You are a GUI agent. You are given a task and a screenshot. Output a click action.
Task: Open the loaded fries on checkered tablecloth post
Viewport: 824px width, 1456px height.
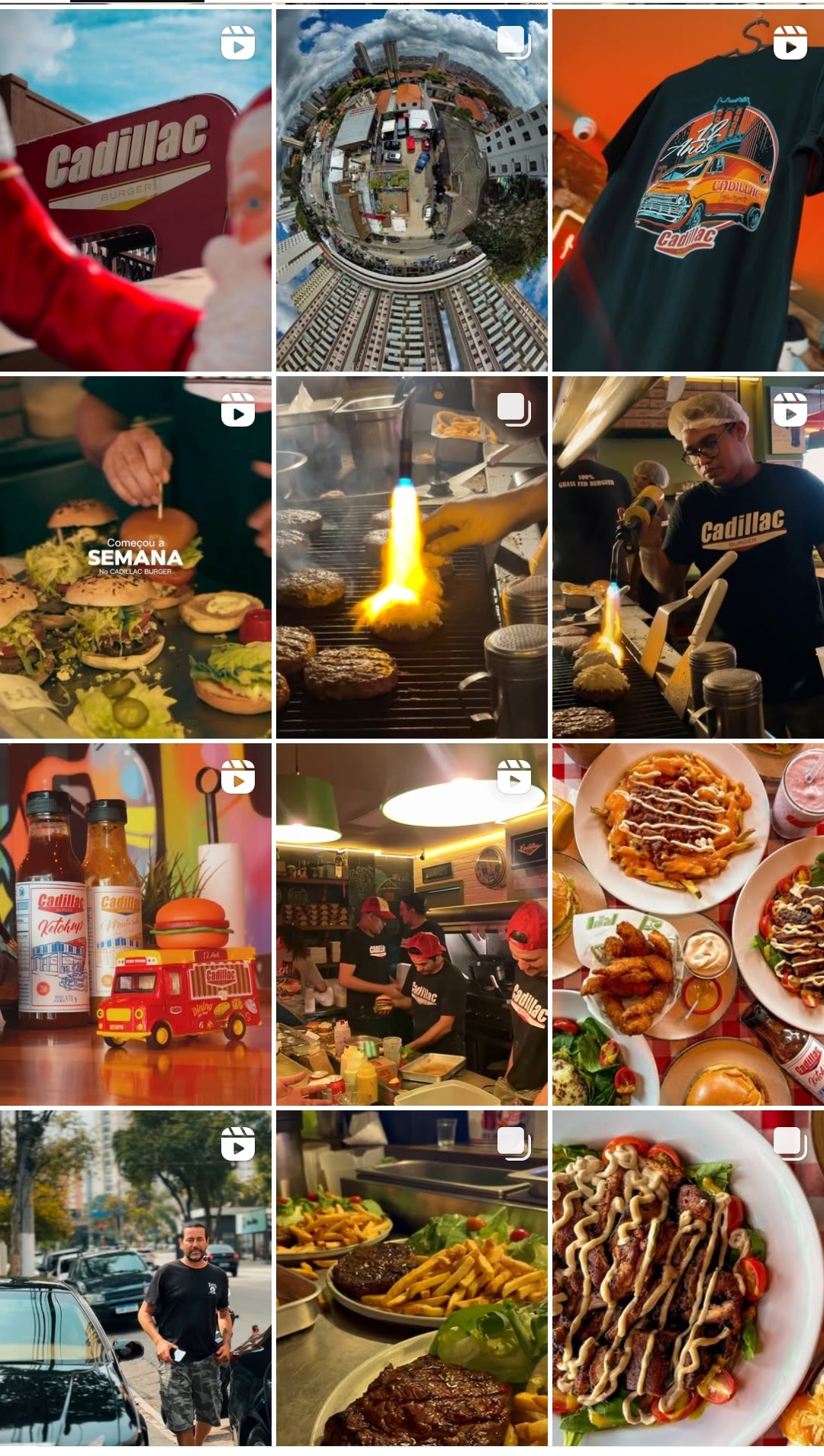coord(687,924)
